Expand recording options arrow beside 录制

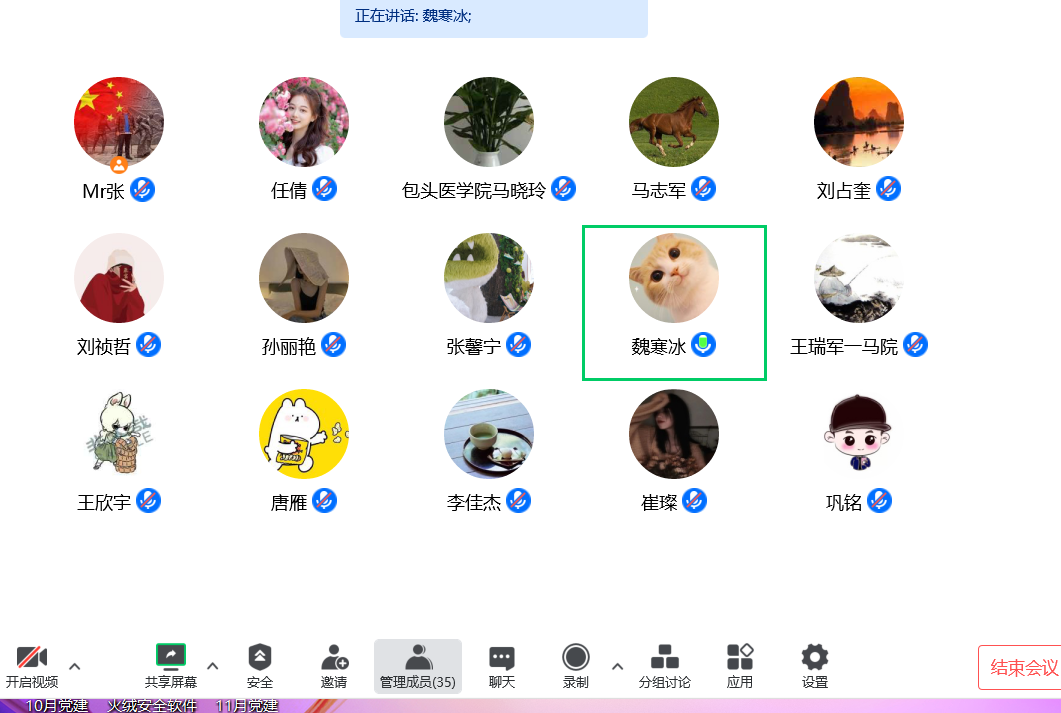coord(617,666)
